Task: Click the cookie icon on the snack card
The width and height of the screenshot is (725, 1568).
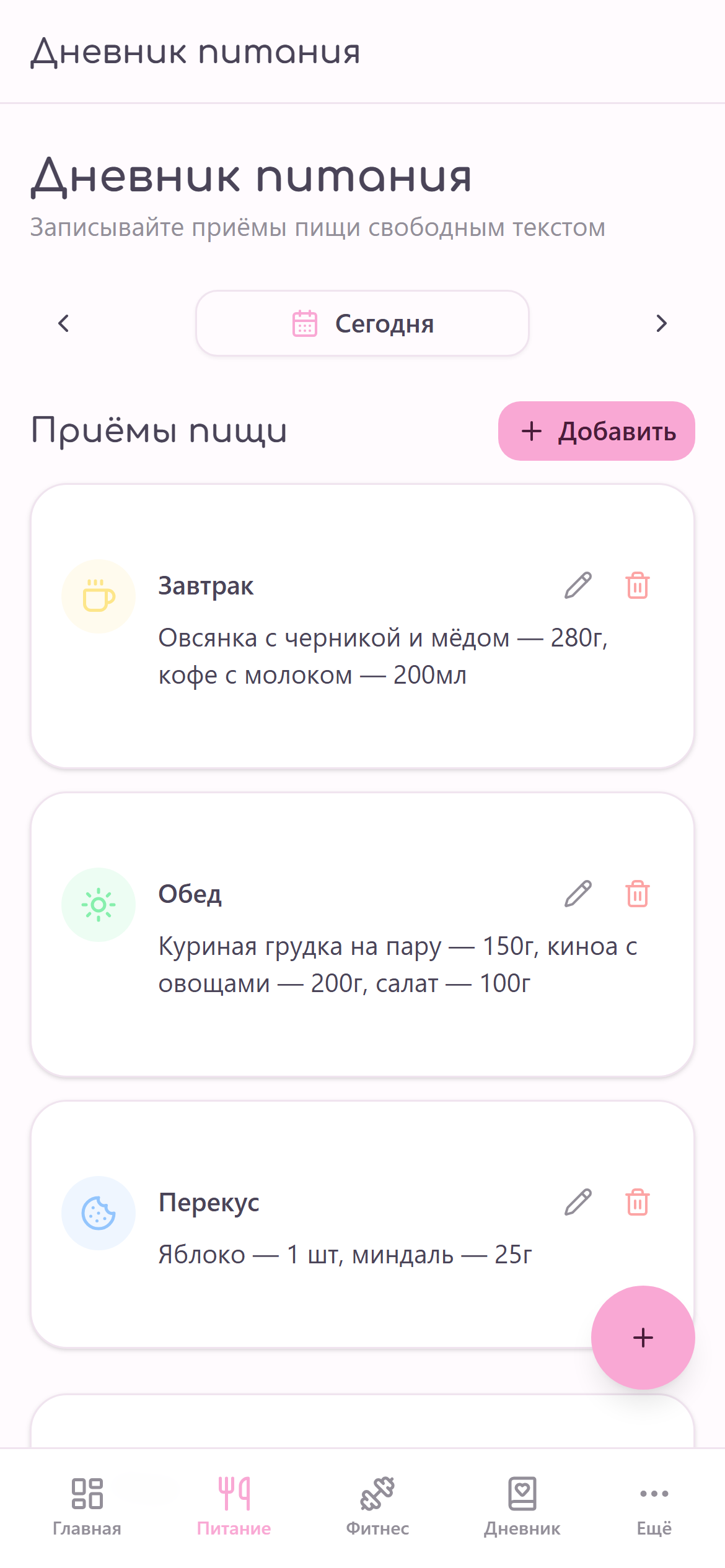Action: (98, 1213)
